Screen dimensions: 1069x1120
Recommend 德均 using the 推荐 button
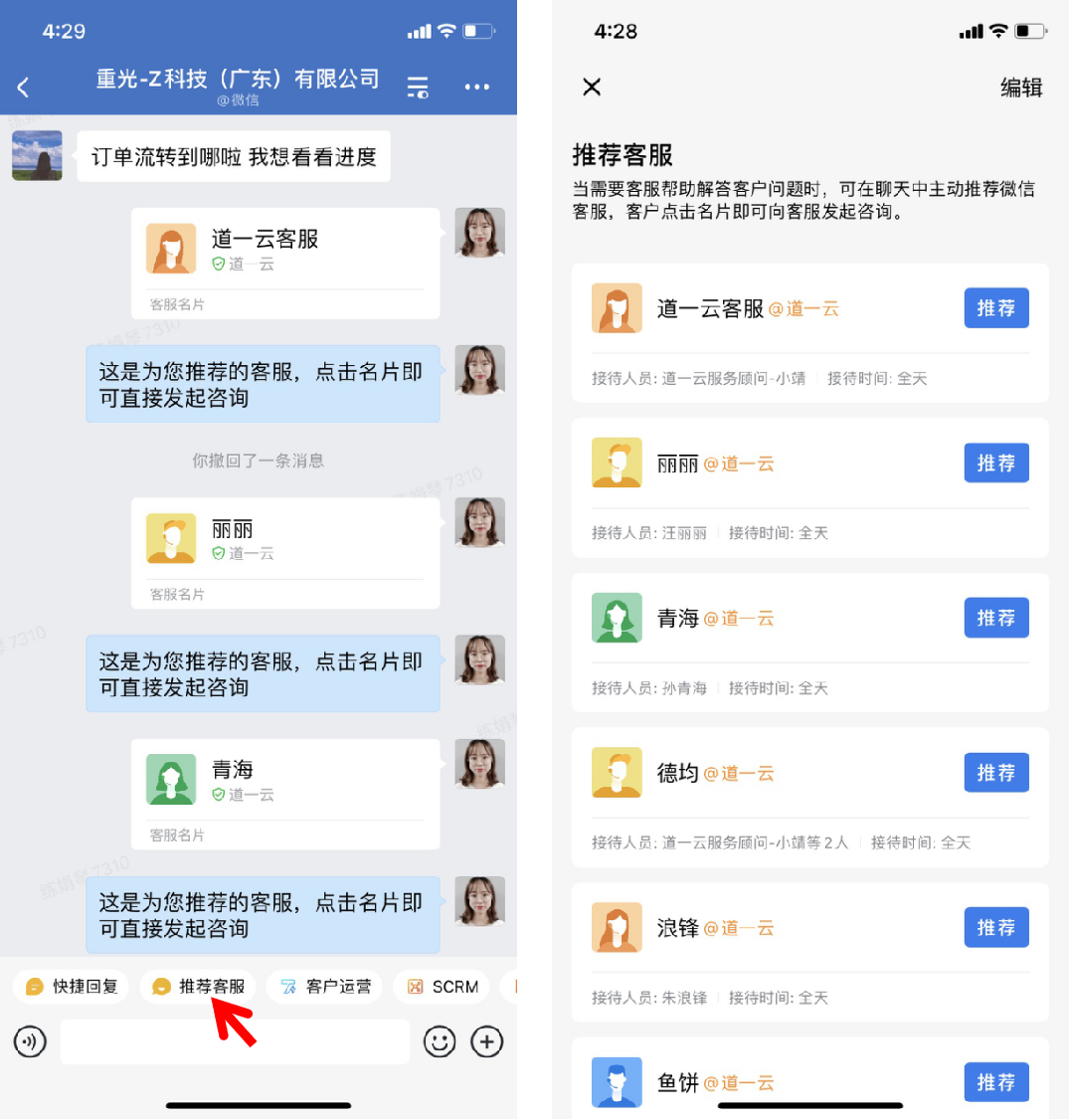pos(996,773)
